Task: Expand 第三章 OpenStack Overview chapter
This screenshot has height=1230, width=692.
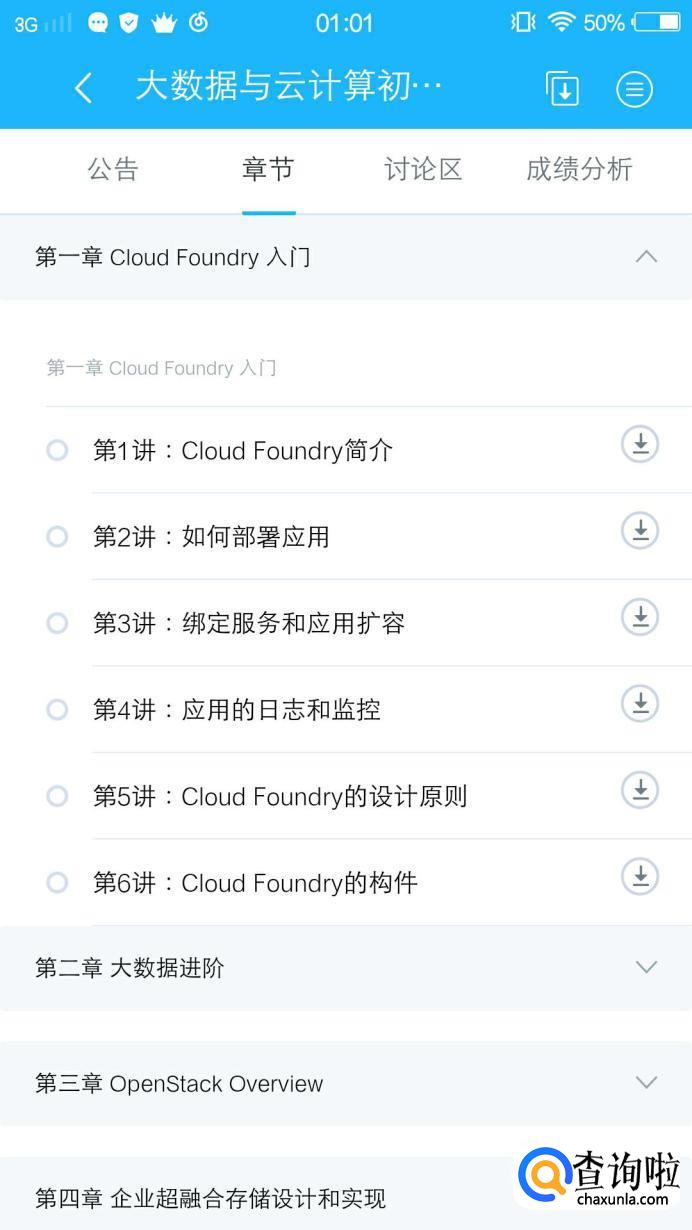Action: [x=646, y=1083]
